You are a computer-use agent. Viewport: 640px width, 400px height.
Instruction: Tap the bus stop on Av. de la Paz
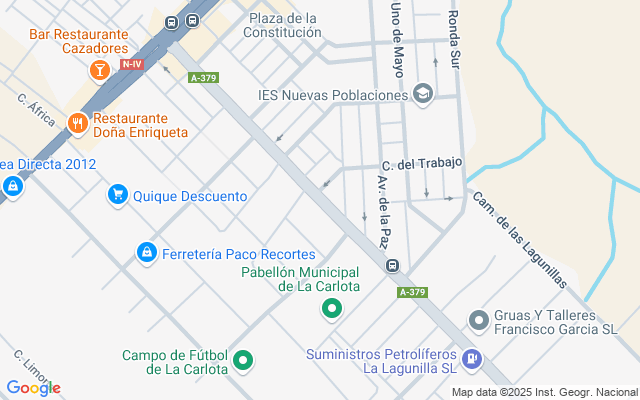(x=393, y=266)
